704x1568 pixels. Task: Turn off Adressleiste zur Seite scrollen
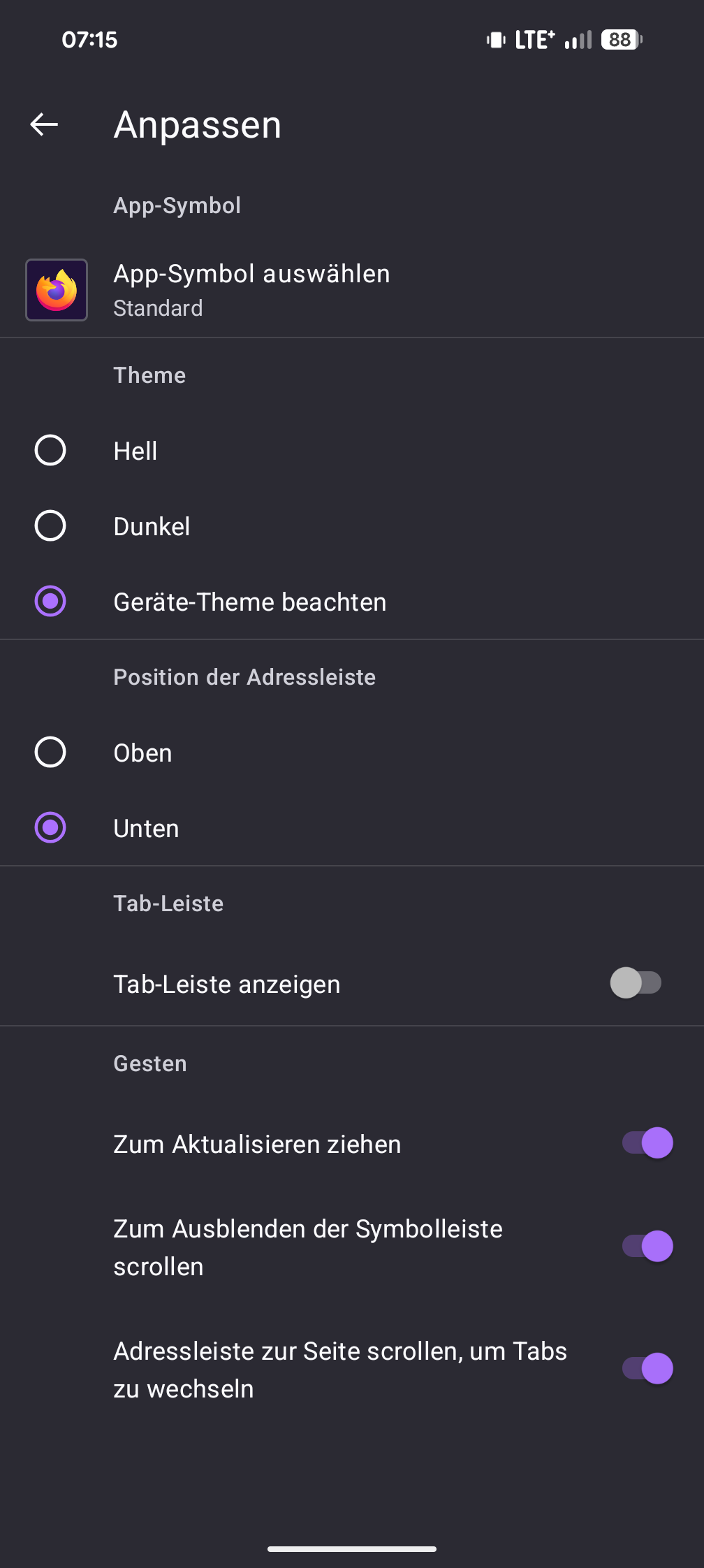coord(647,1369)
